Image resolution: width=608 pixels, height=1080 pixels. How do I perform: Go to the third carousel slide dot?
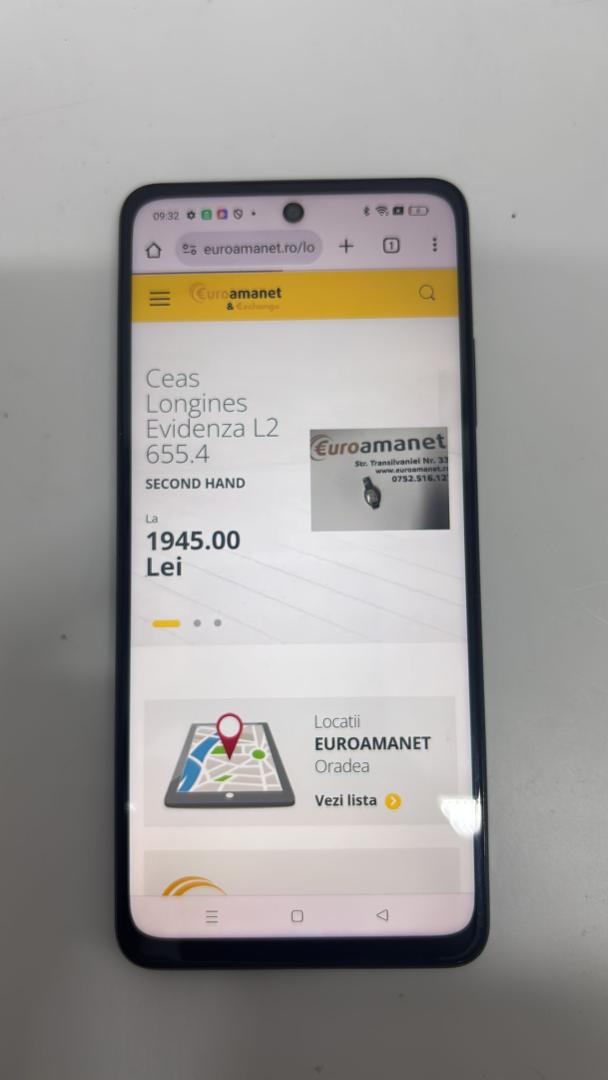click(x=218, y=623)
